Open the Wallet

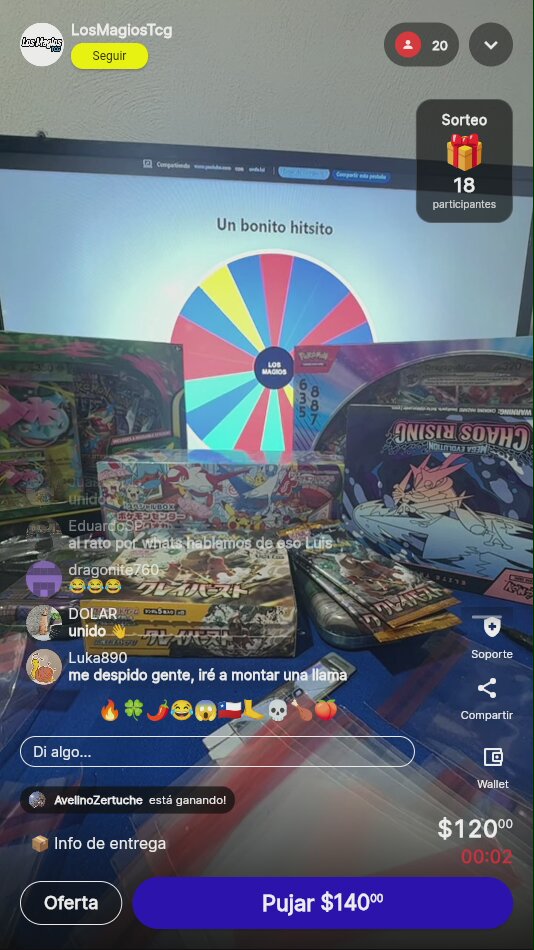493,768
